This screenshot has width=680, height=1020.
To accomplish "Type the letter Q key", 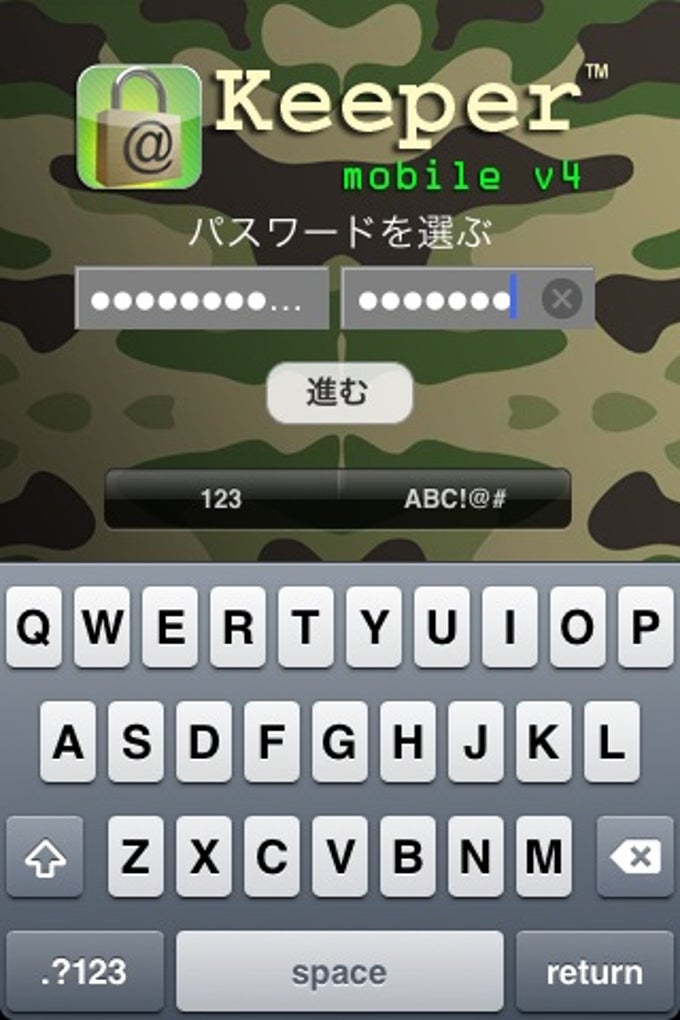I will [x=34, y=628].
